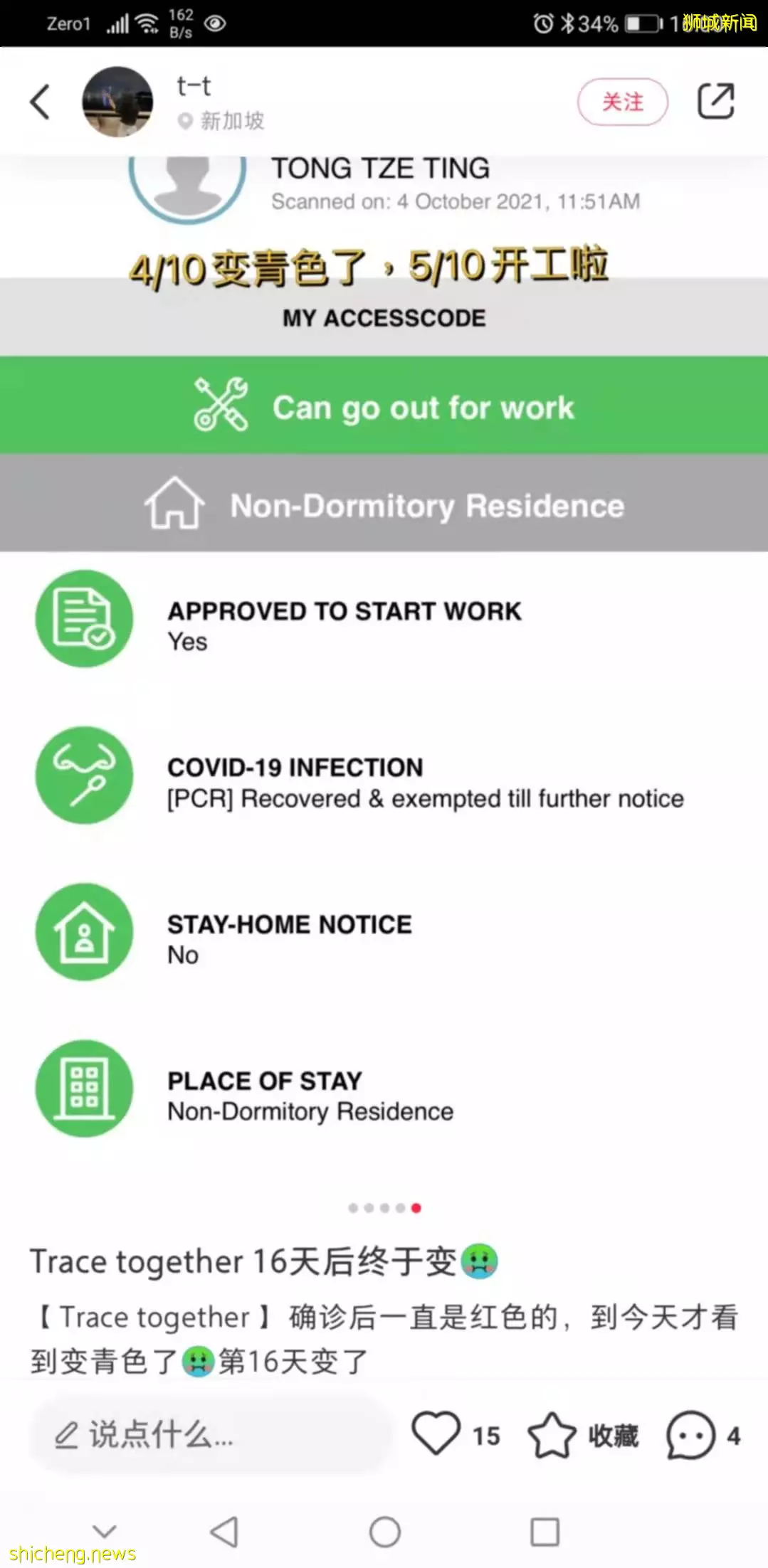
Task: Open recent apps square button
Action: click(545, 1531)
